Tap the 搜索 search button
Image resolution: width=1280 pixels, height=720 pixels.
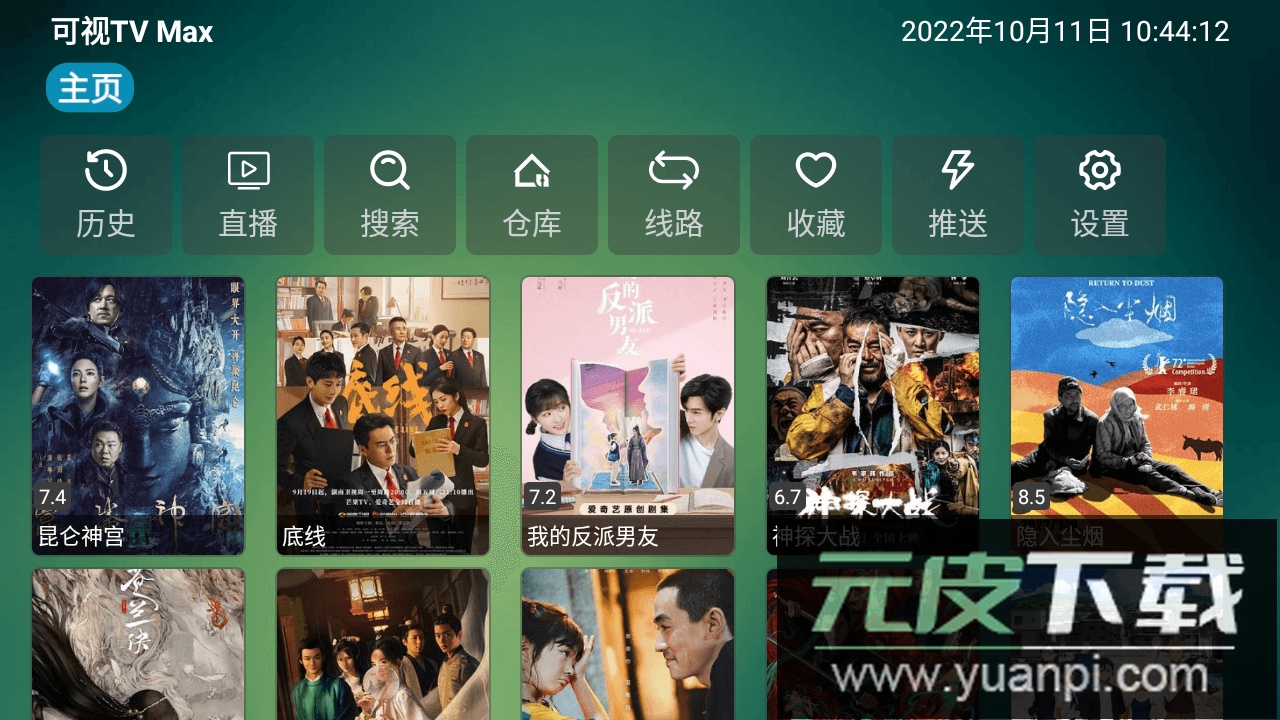pos(390,195)
